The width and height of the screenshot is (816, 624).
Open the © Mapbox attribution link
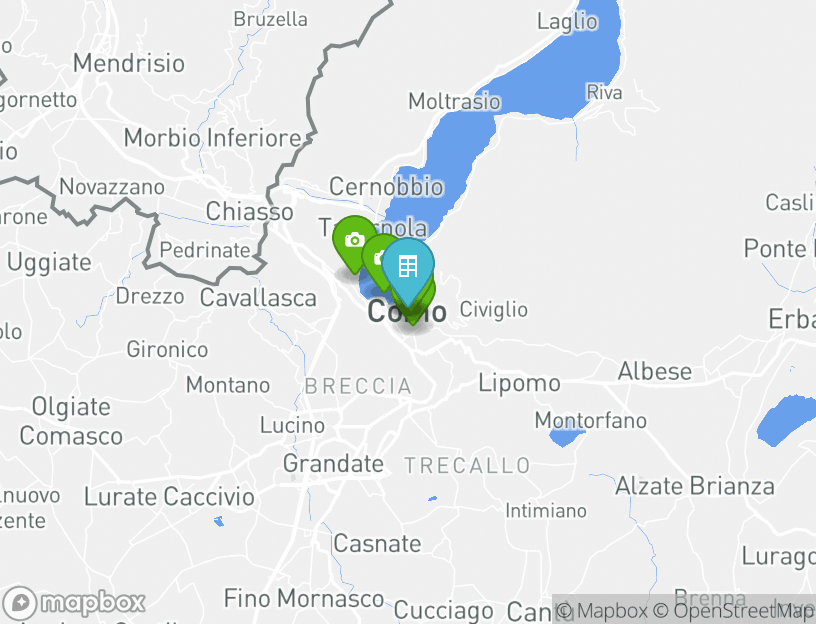tap(602, 610)
